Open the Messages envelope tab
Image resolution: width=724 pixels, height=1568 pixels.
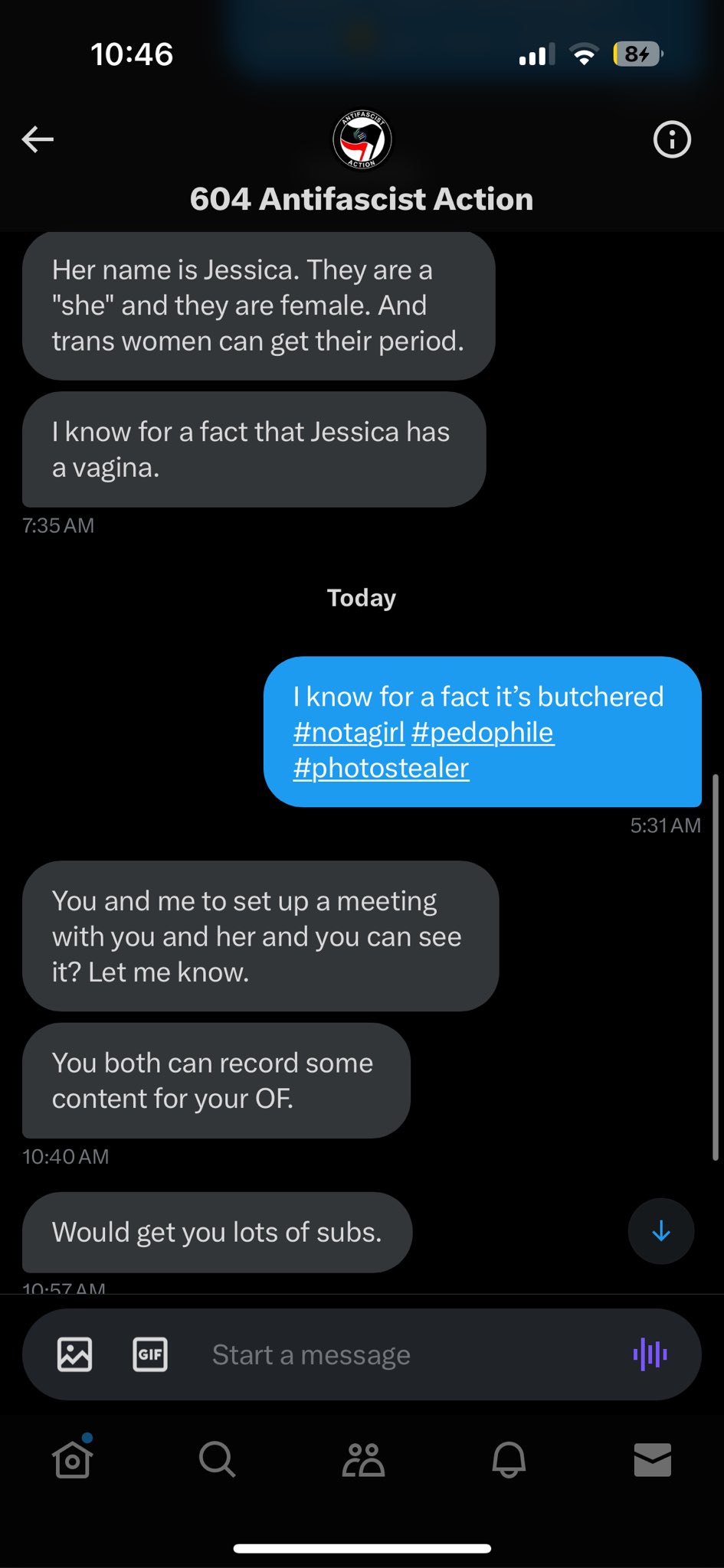(x=653, y=1460)
